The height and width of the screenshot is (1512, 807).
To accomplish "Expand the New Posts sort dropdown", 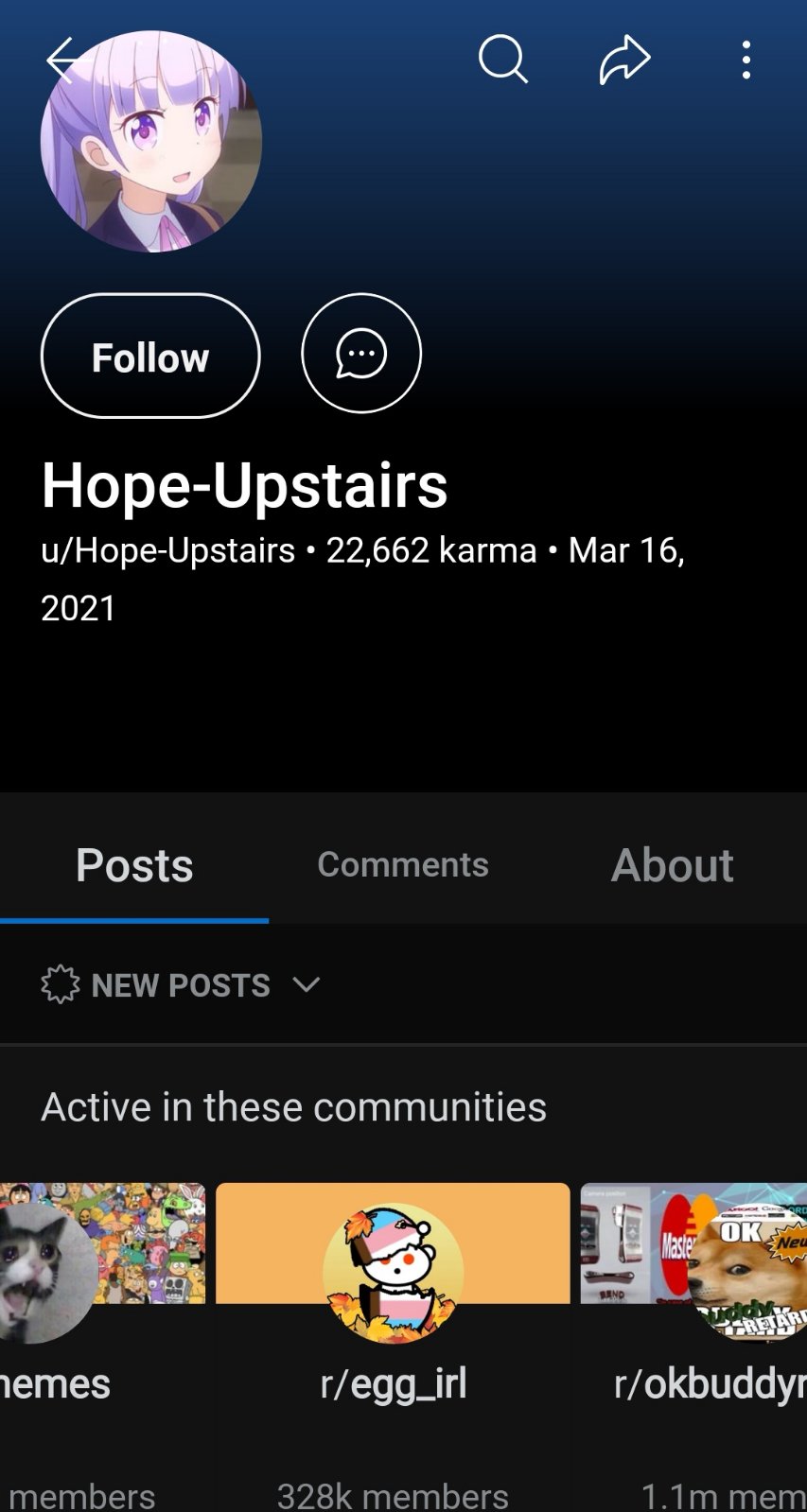I will coord(181,984).
